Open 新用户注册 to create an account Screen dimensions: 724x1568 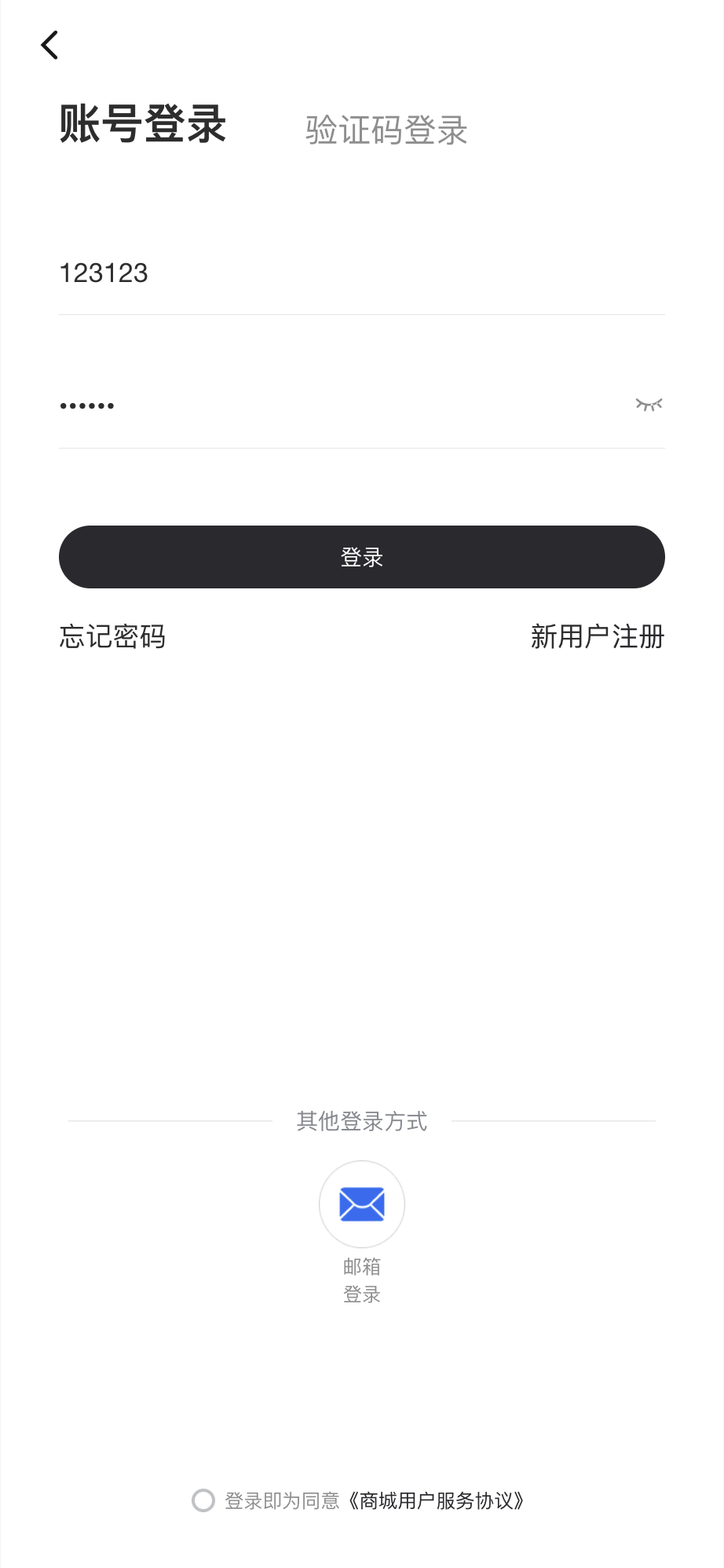(x=598, y=636)
